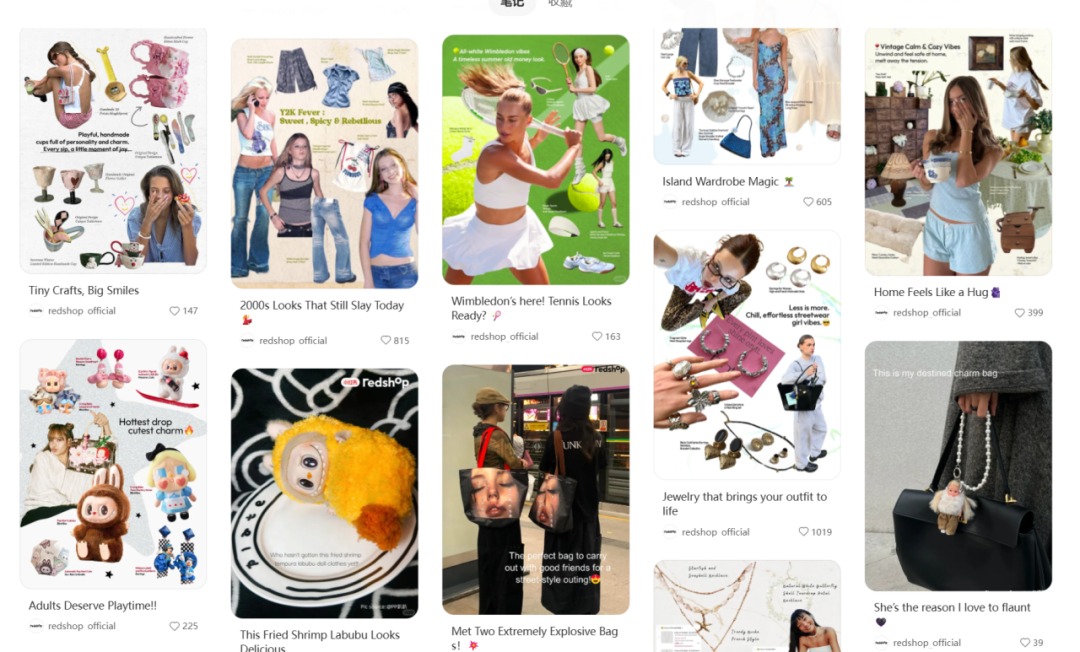Open the Wimbledon tennis looks post
Image resolution: width=1080 pixels, height=652 pixels.
click(535, 160)
